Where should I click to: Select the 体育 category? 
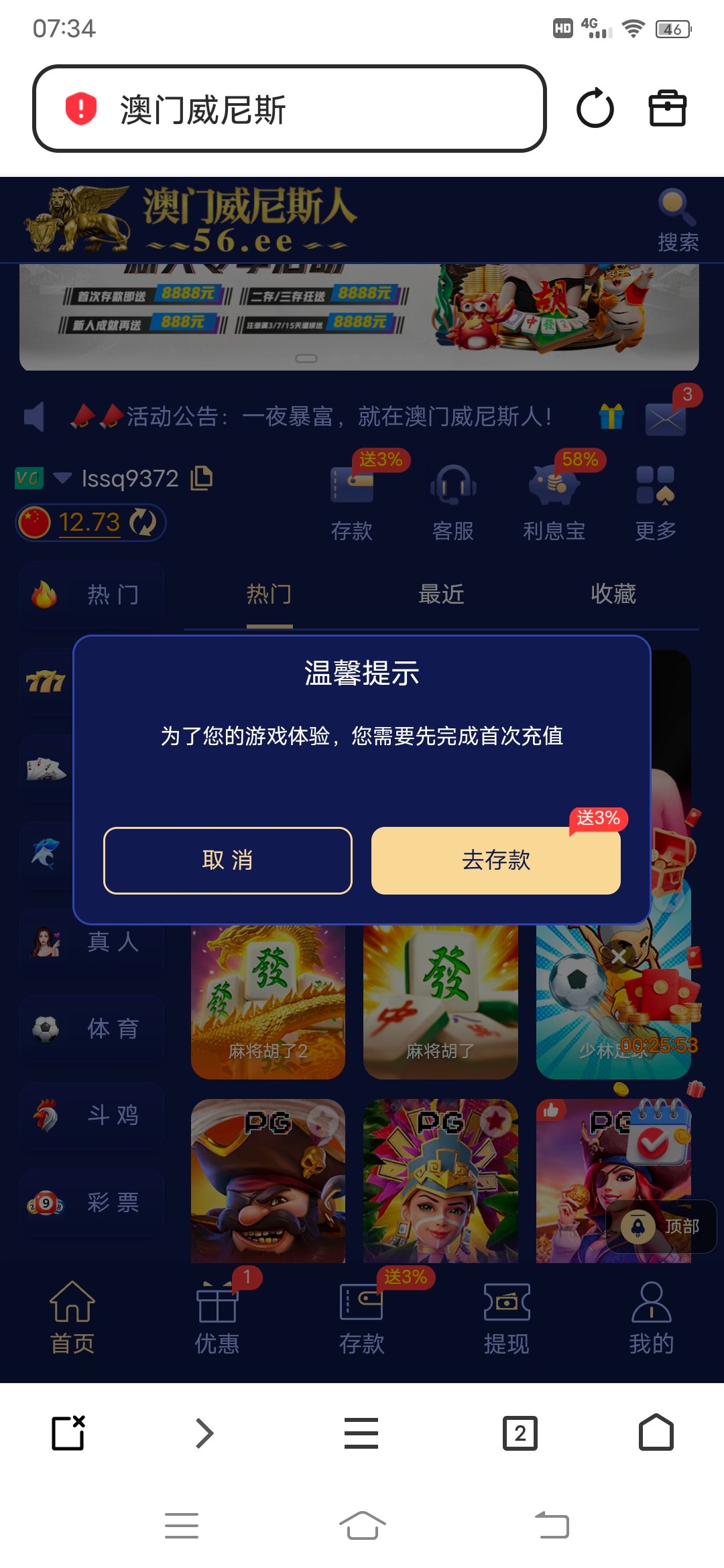coord(92,1029)
